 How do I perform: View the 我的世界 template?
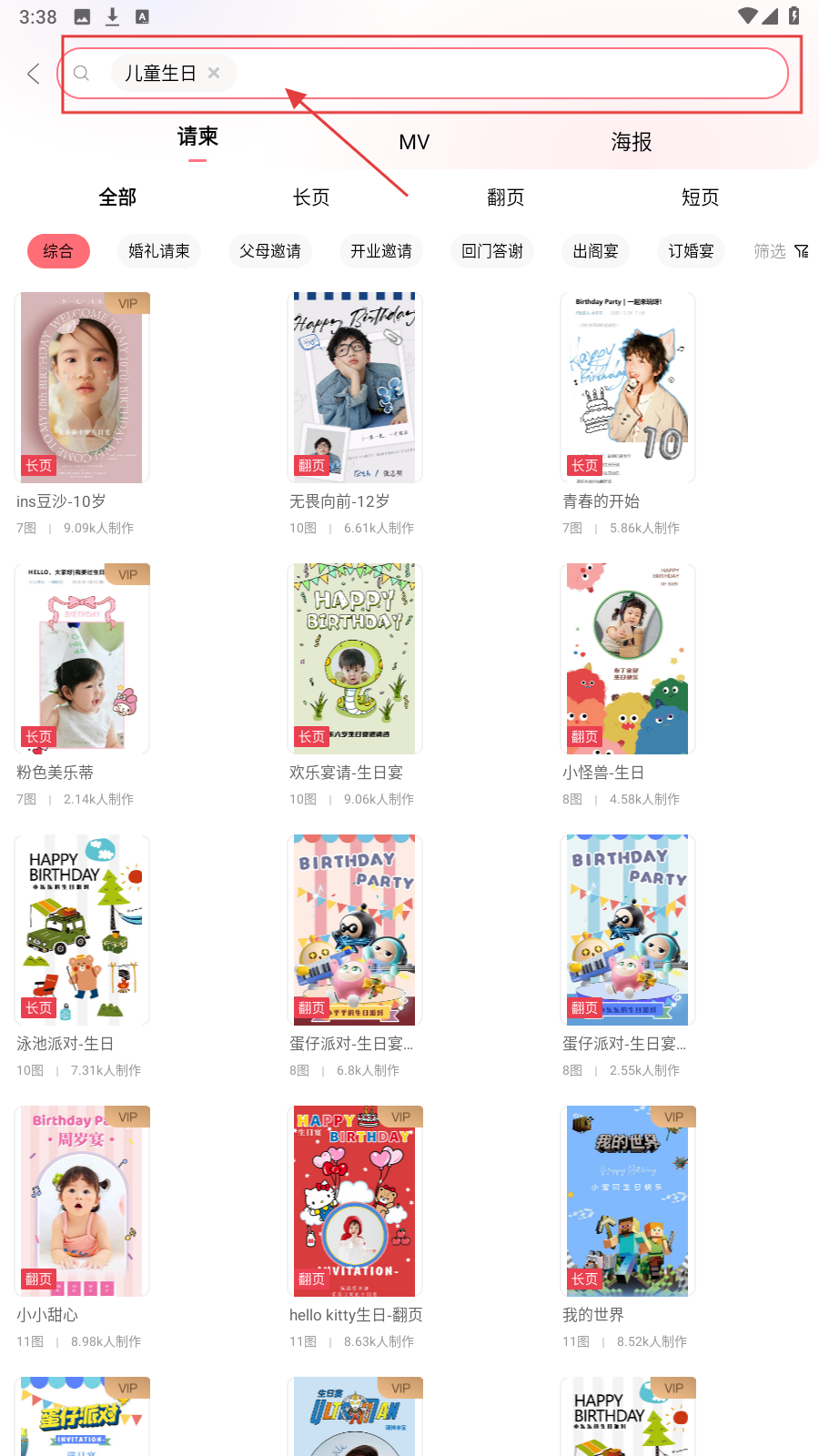(x=628, y=1201)
